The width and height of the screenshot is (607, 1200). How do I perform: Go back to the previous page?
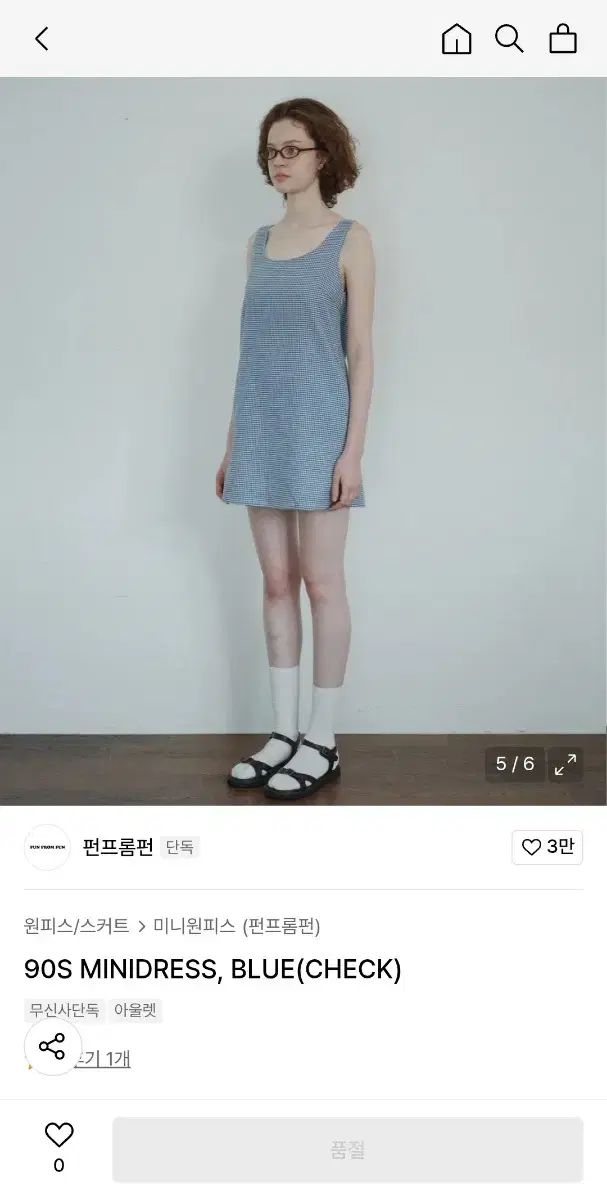pos(41,39)
